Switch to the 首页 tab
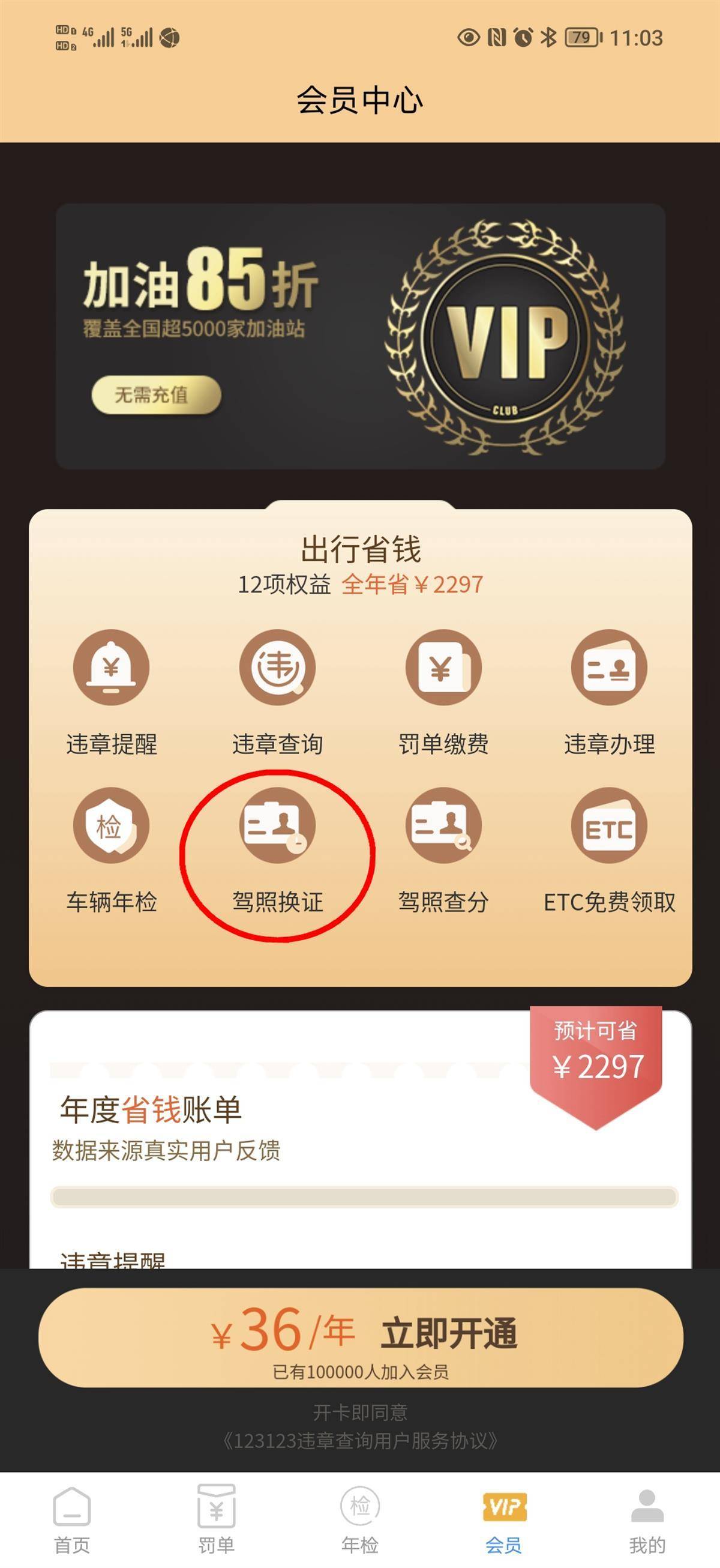Image resolution: width=720 pixels, height=1568 pixels. (x=72, y=1518)
